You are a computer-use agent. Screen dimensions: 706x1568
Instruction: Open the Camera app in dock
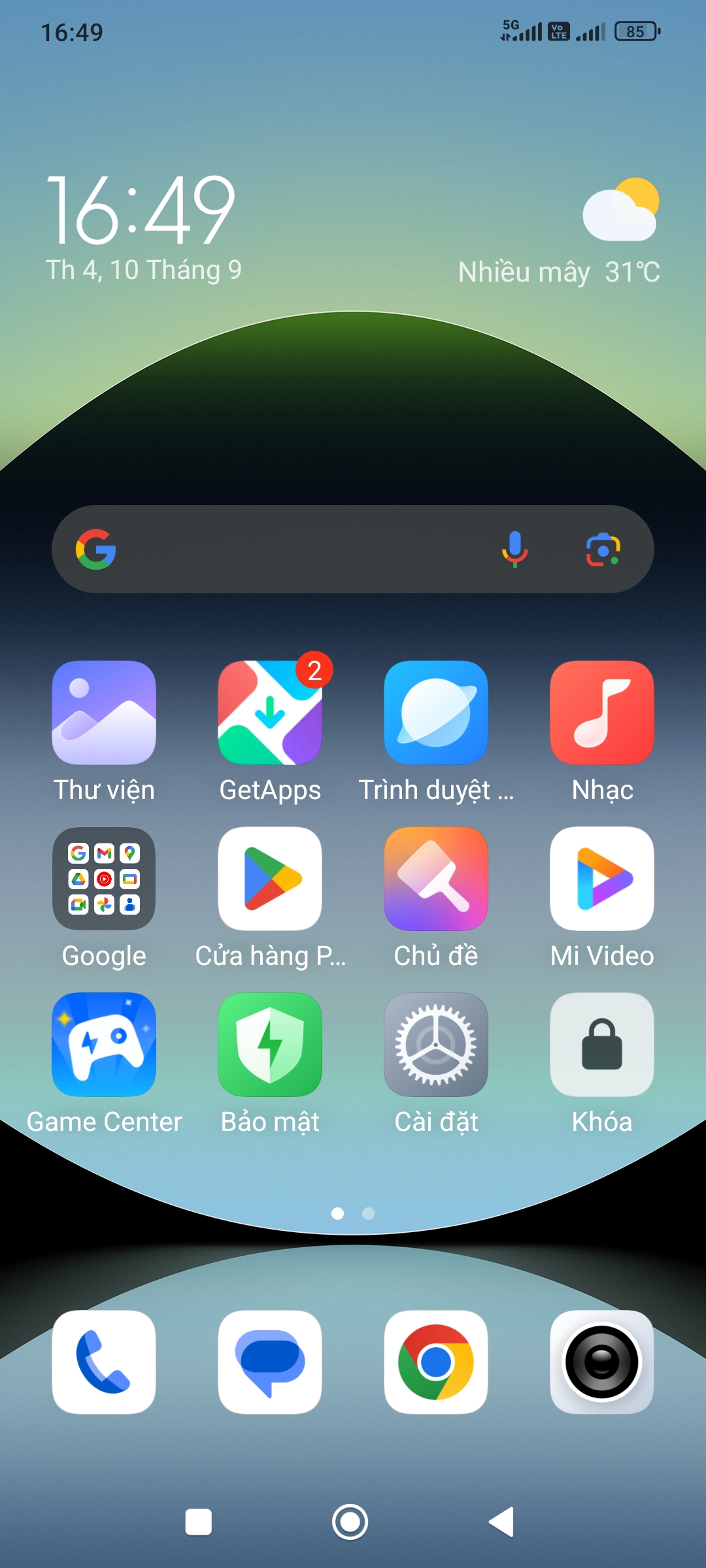click(x=602, y=1362)
